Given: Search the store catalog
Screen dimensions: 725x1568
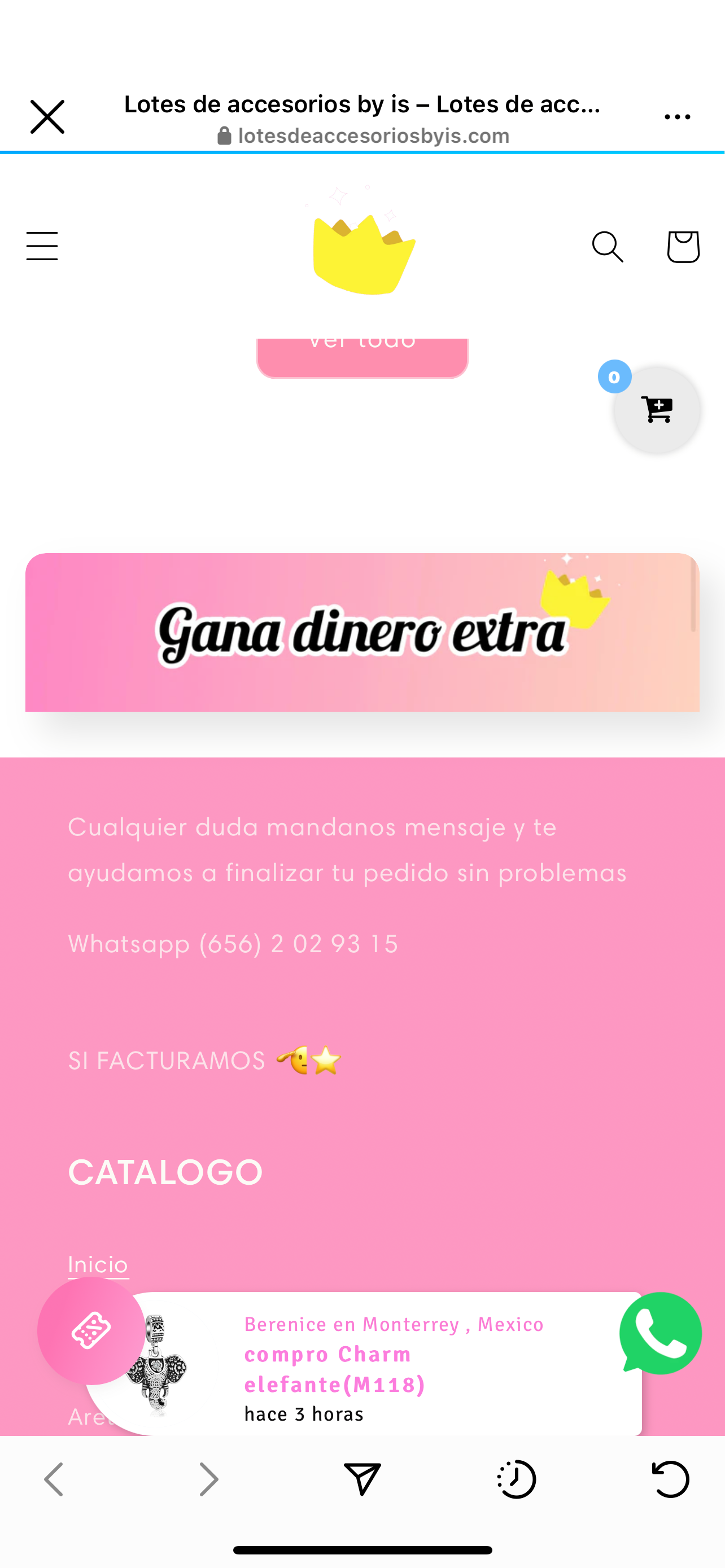Looking at the screenshot, I should point(608,247).
